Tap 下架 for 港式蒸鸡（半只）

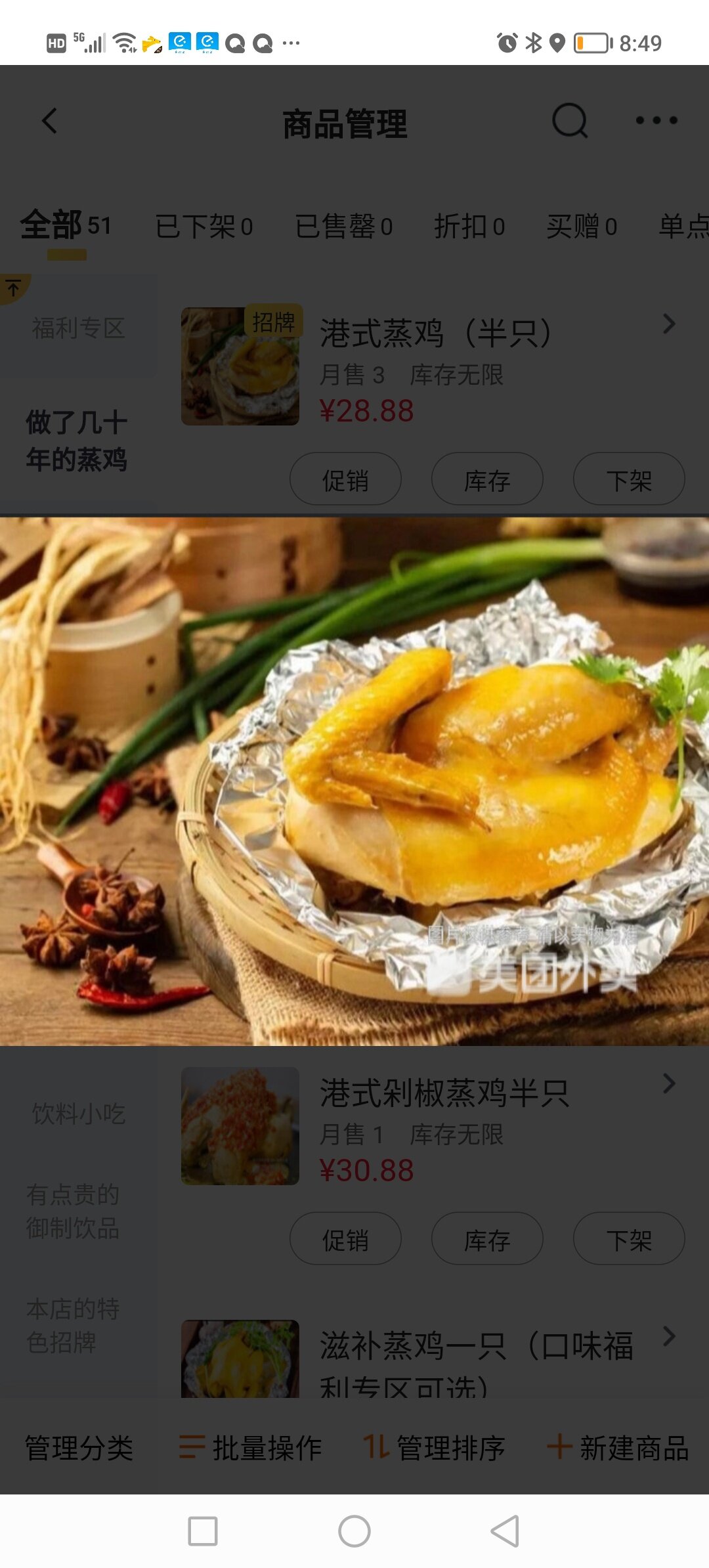pos(629,480)
